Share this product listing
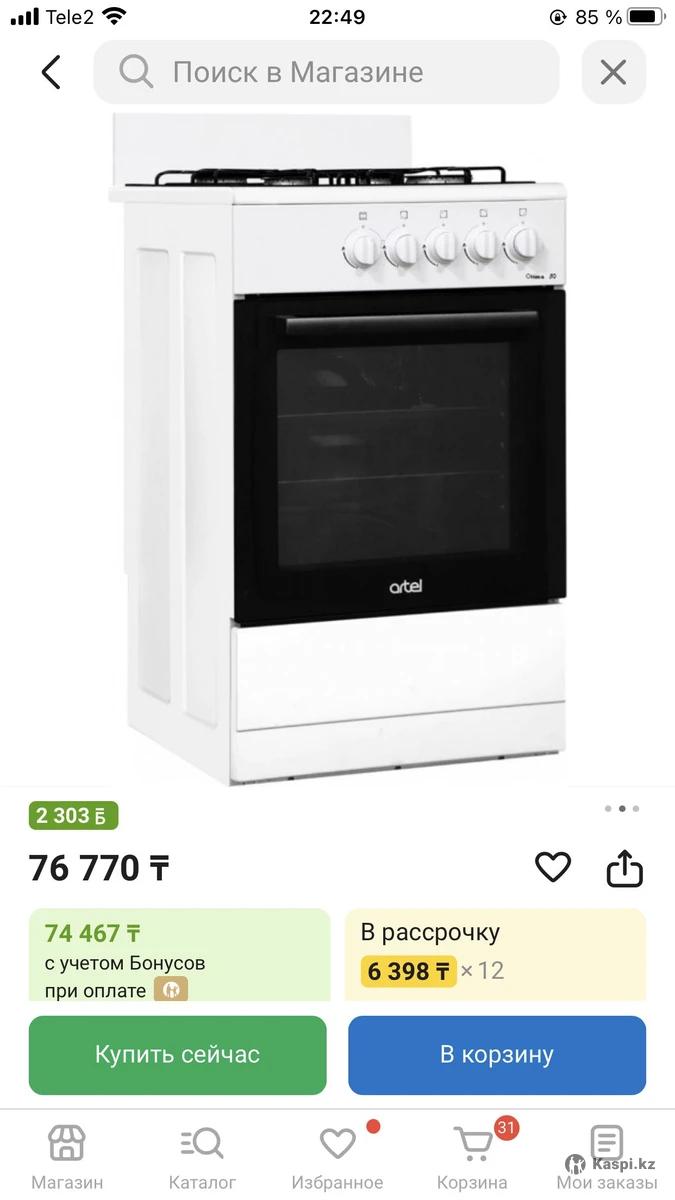The width and height of the screenshot is (675, 1200). click(624, 867)
